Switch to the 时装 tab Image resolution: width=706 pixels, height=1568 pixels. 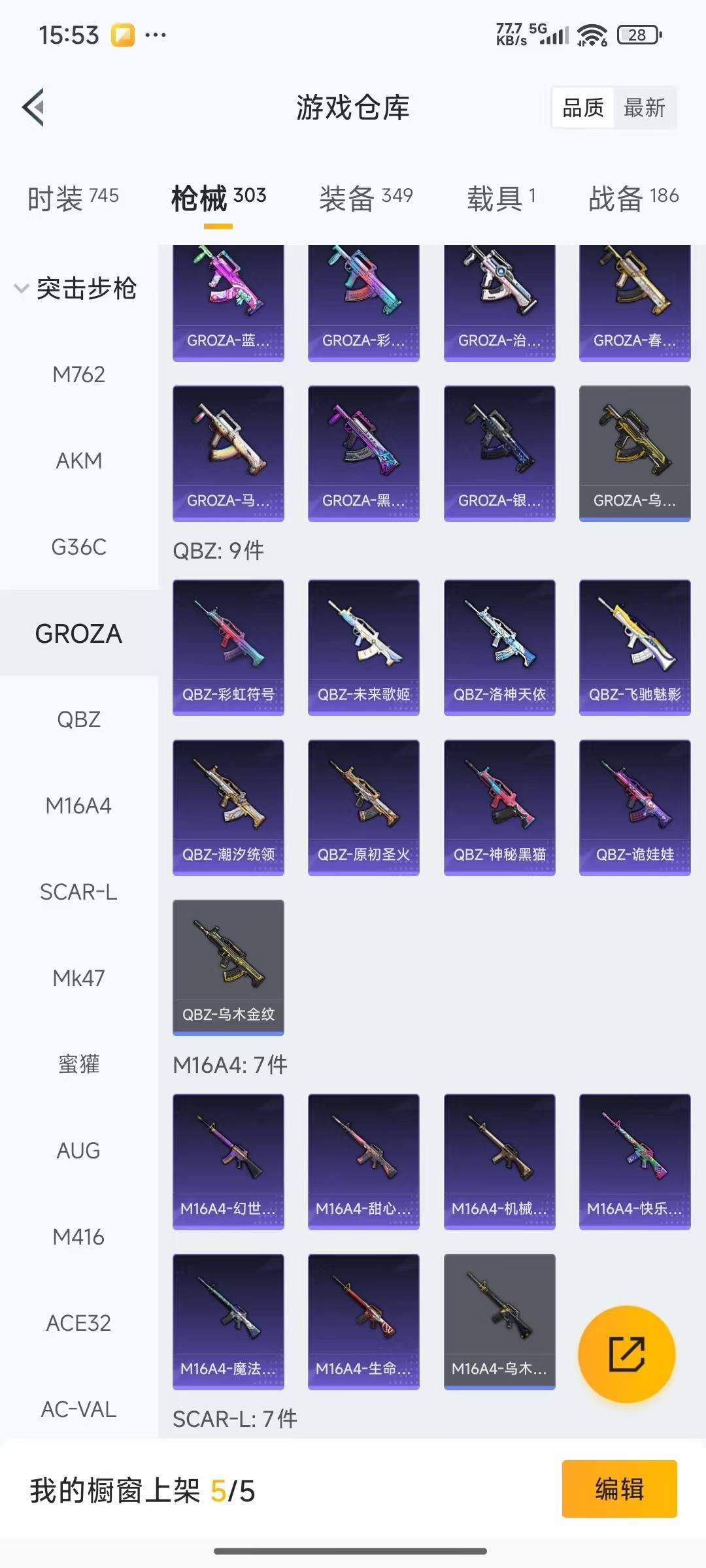point(73,198)
